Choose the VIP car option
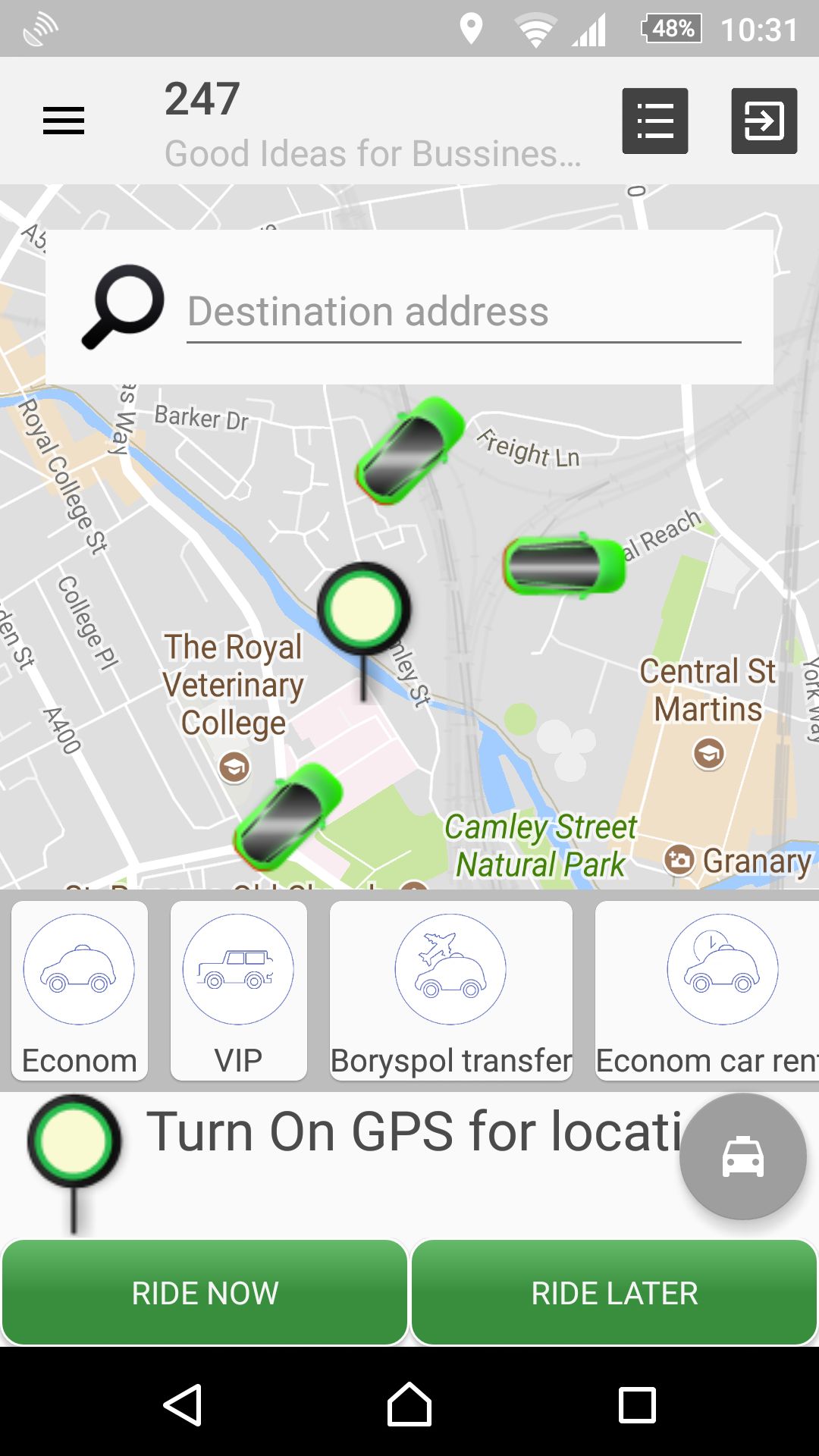Screen dimensions: 819x1456 239,990
